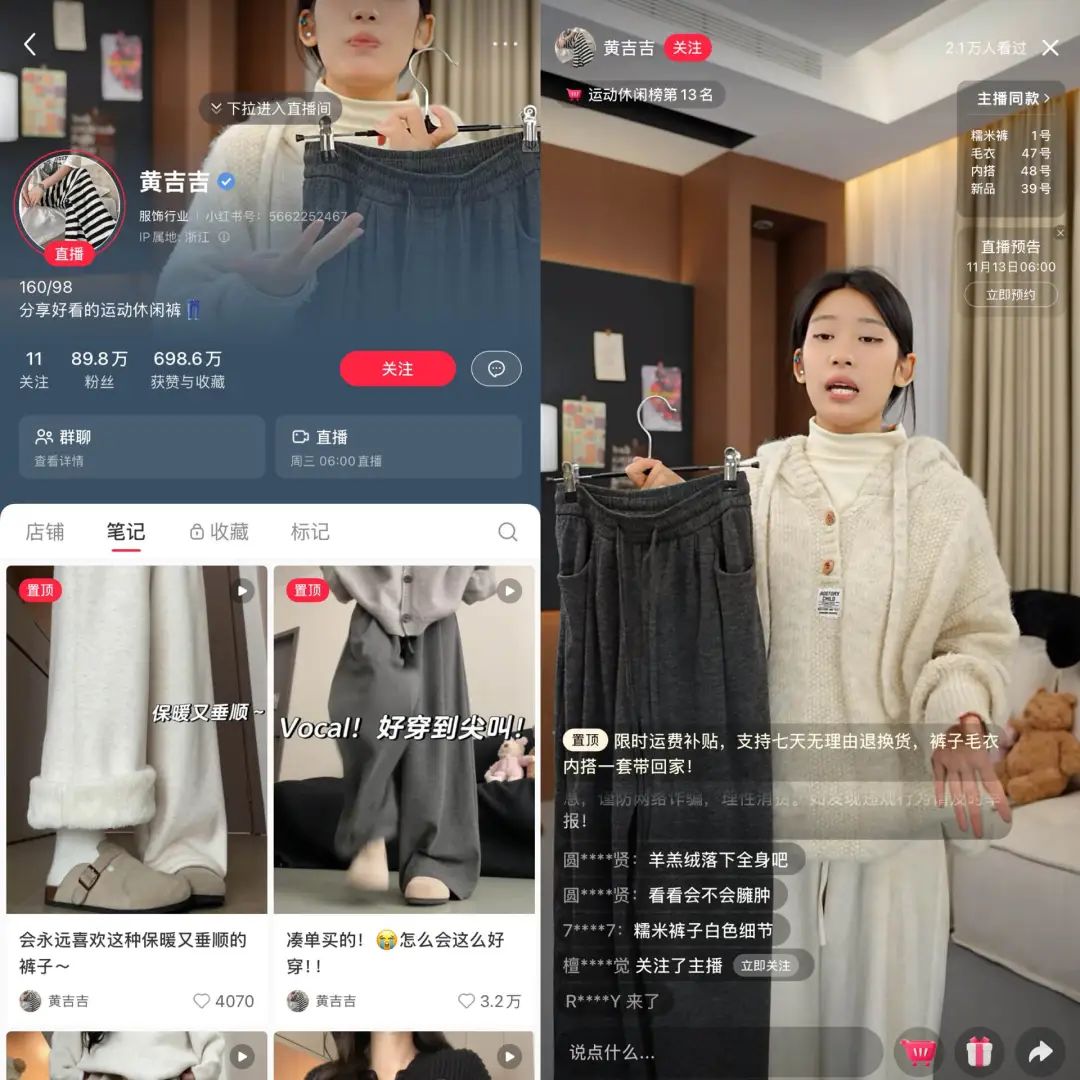
Task: Search within 黄吉吉's notes
Action: pos(508,532)
